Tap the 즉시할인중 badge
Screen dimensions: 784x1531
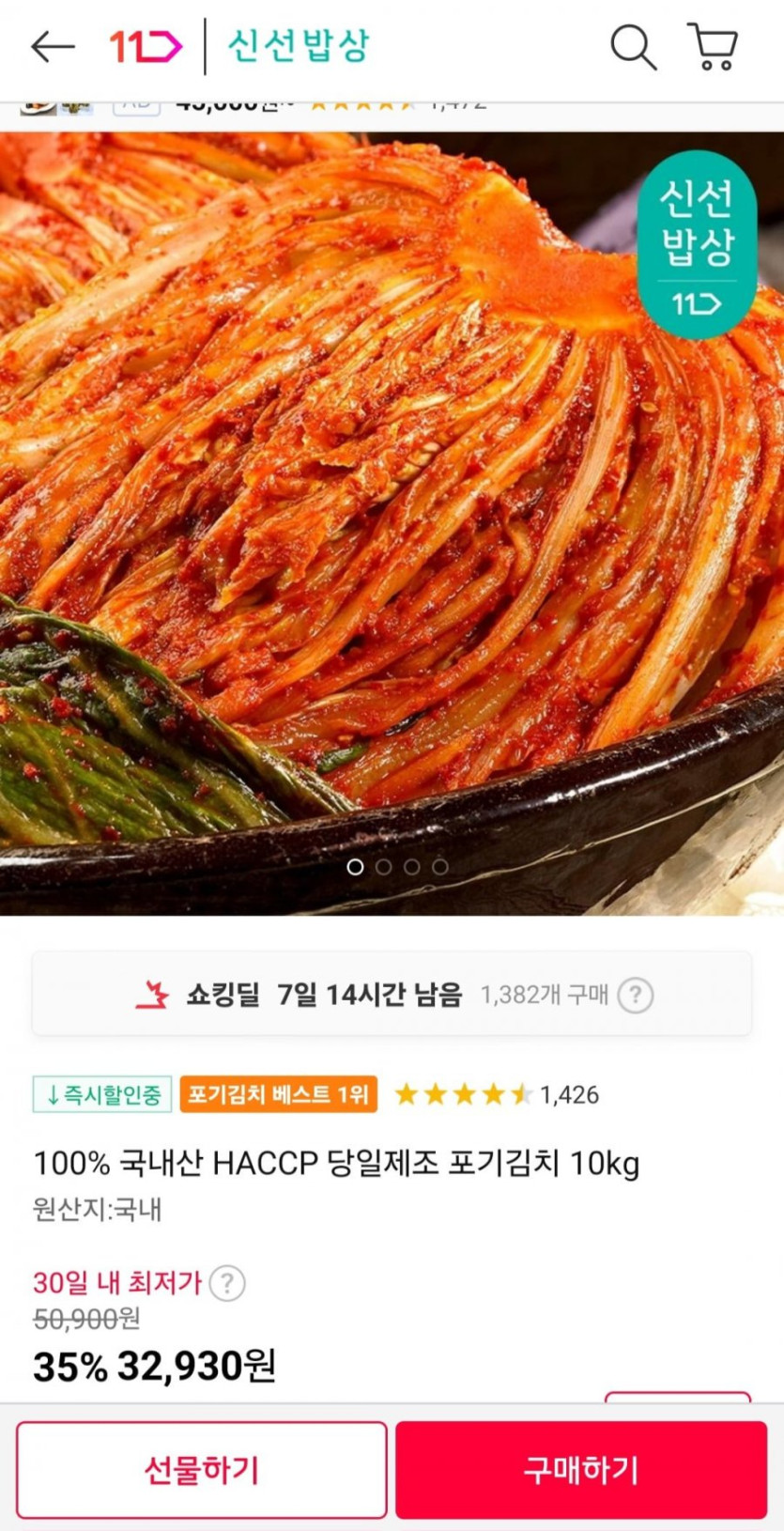(102, 1094)
